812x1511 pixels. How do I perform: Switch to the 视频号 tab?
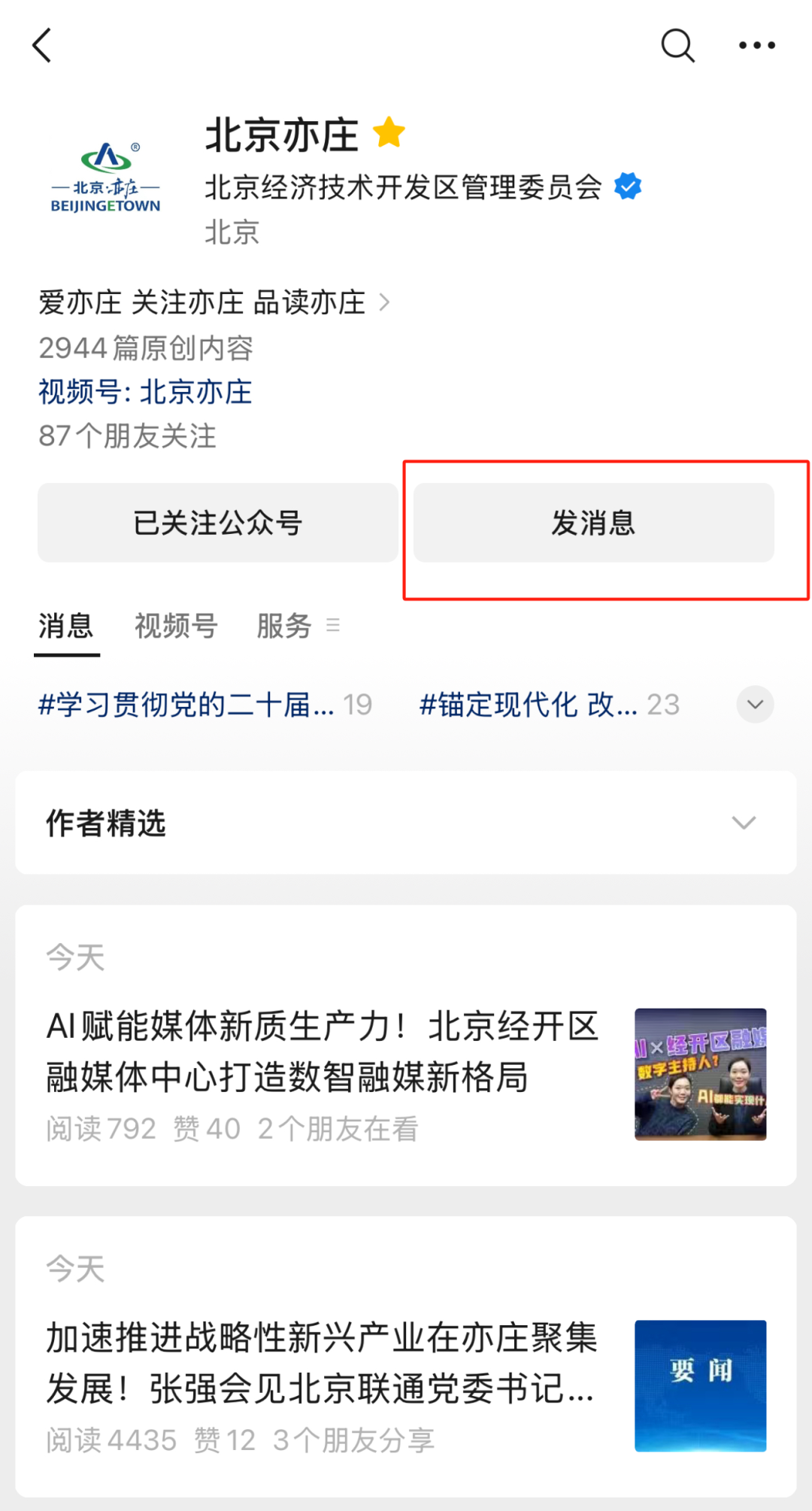click(x=176, y=626)
